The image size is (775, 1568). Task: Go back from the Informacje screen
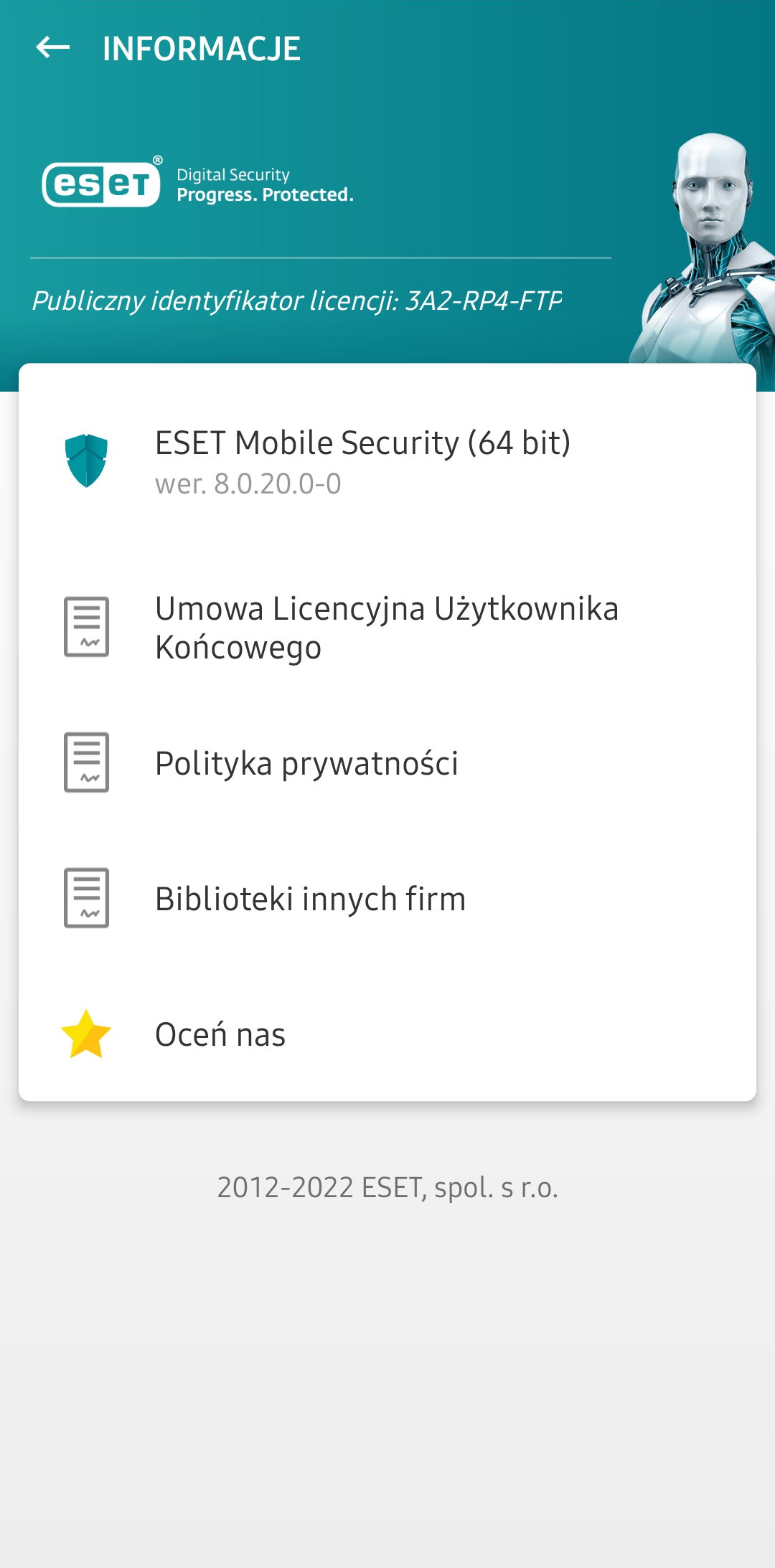tap(53, 48)
